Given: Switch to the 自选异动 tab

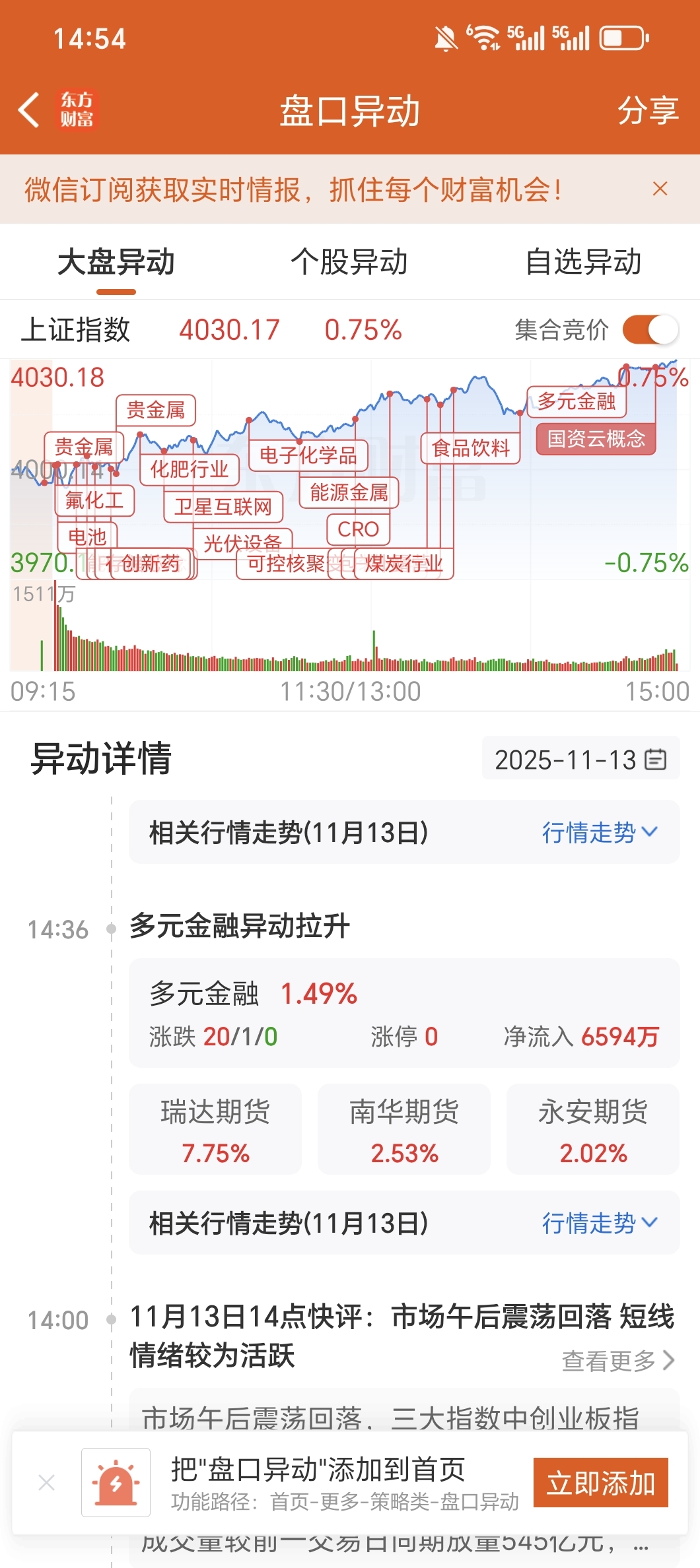Looking at the screenshot, I should pyautogui.click(x=583, y=261).
